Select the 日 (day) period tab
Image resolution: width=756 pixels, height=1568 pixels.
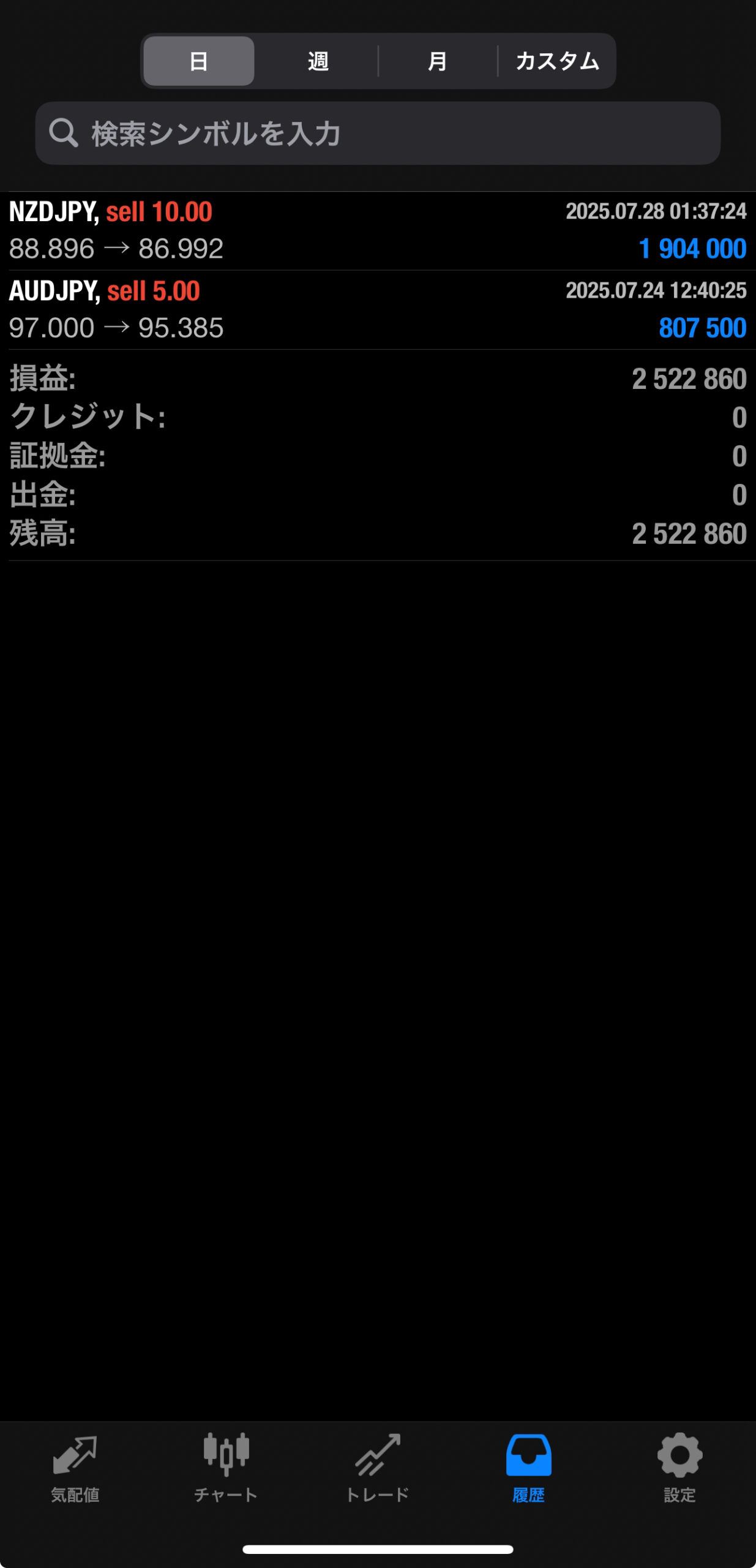(x=198, y=61)
